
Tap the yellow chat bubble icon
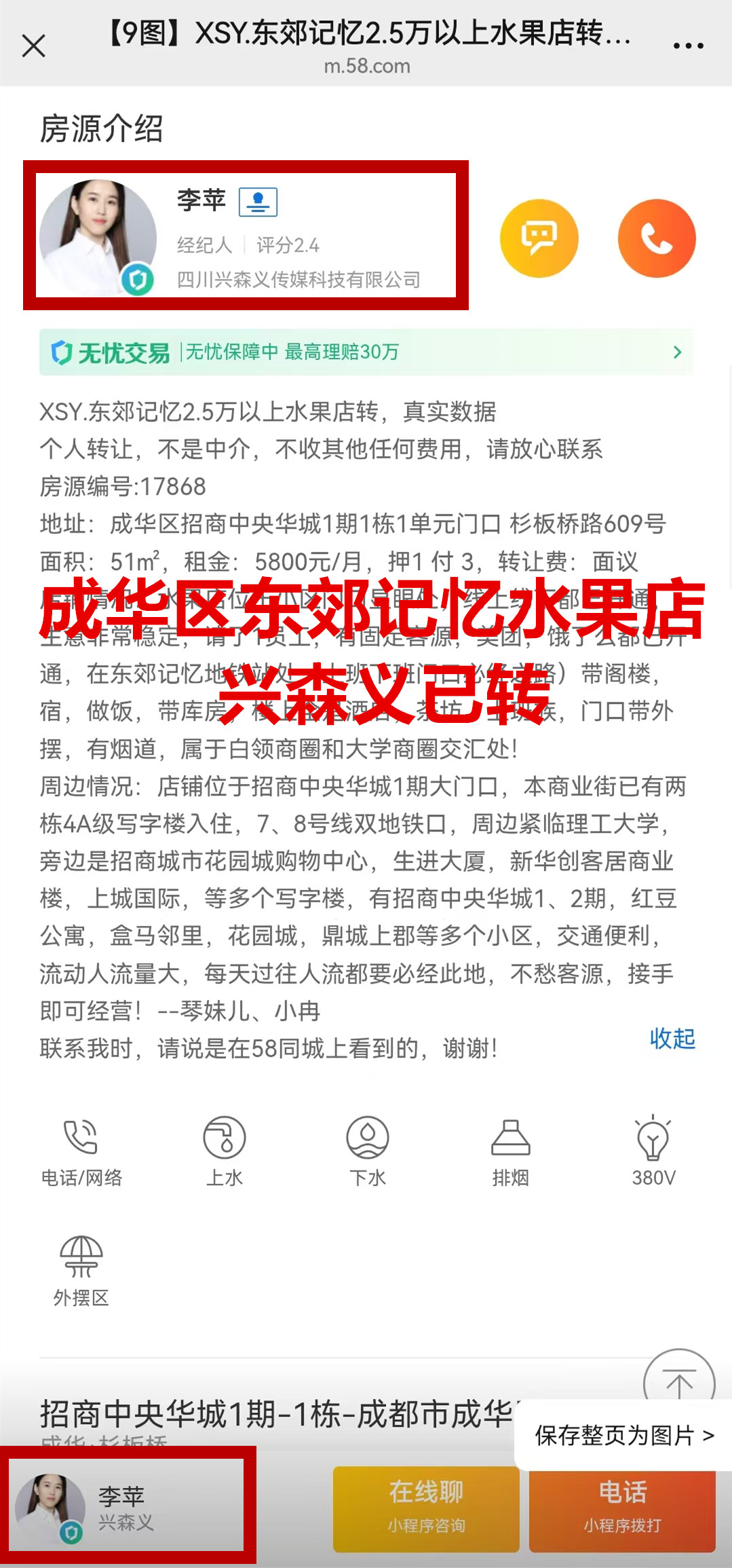(x=539, y=238)
